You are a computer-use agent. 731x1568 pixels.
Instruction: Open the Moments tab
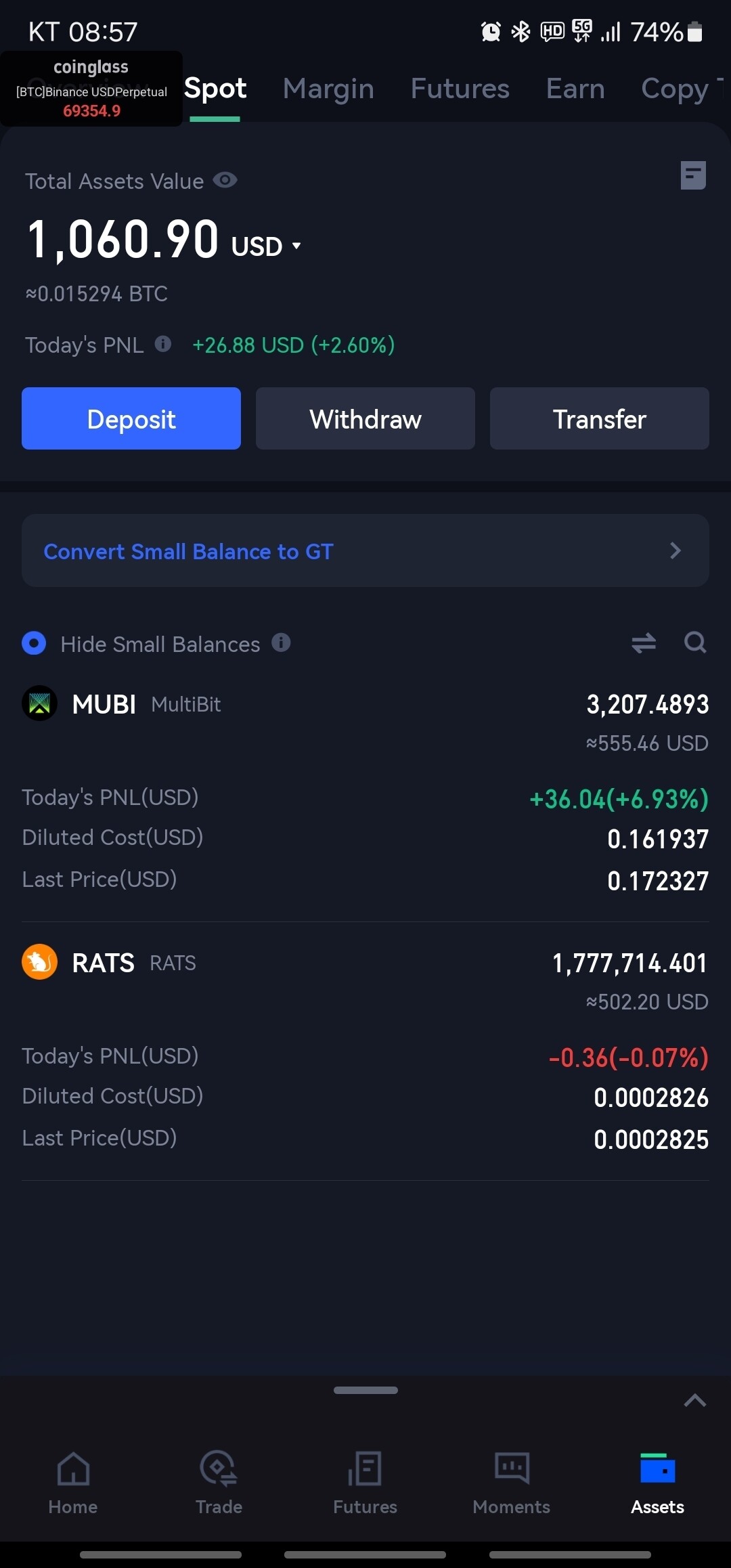(x=512, y=1483)
